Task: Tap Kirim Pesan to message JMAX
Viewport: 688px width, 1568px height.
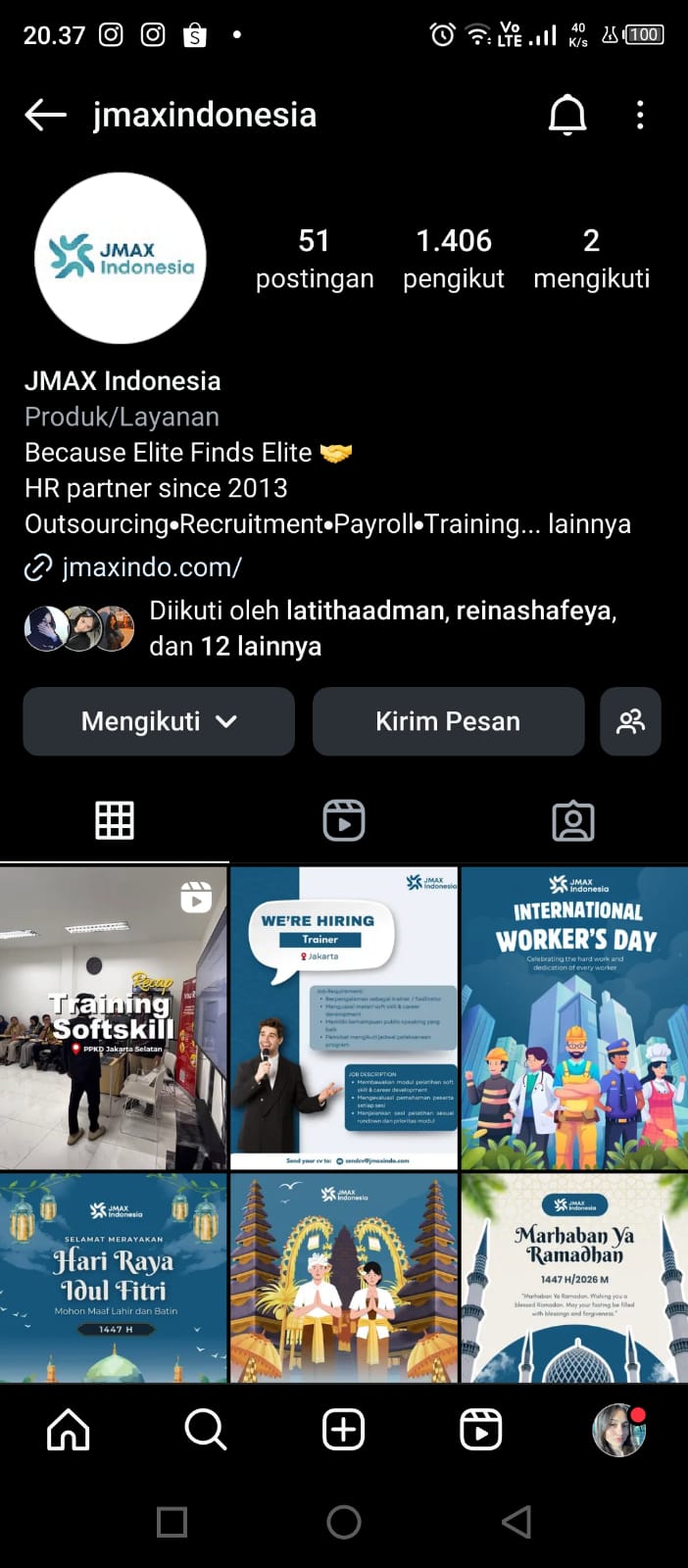Action: 448,721
